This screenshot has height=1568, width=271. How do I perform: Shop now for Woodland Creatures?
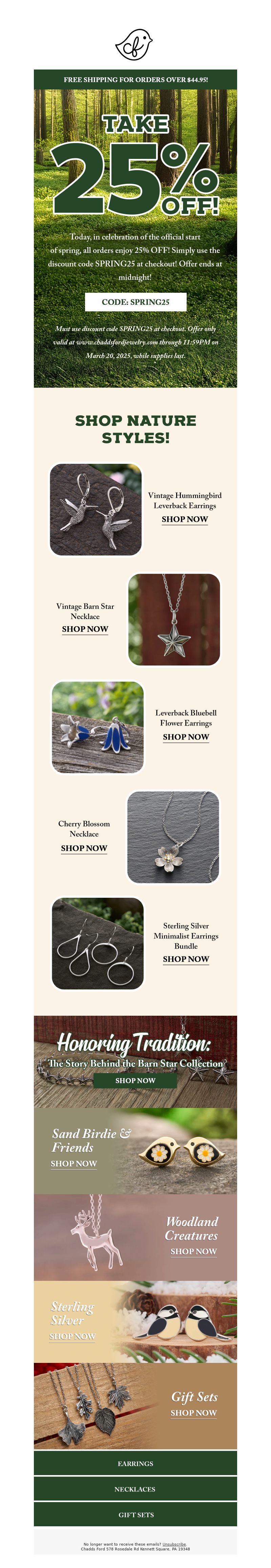(x=193, y=1251)
